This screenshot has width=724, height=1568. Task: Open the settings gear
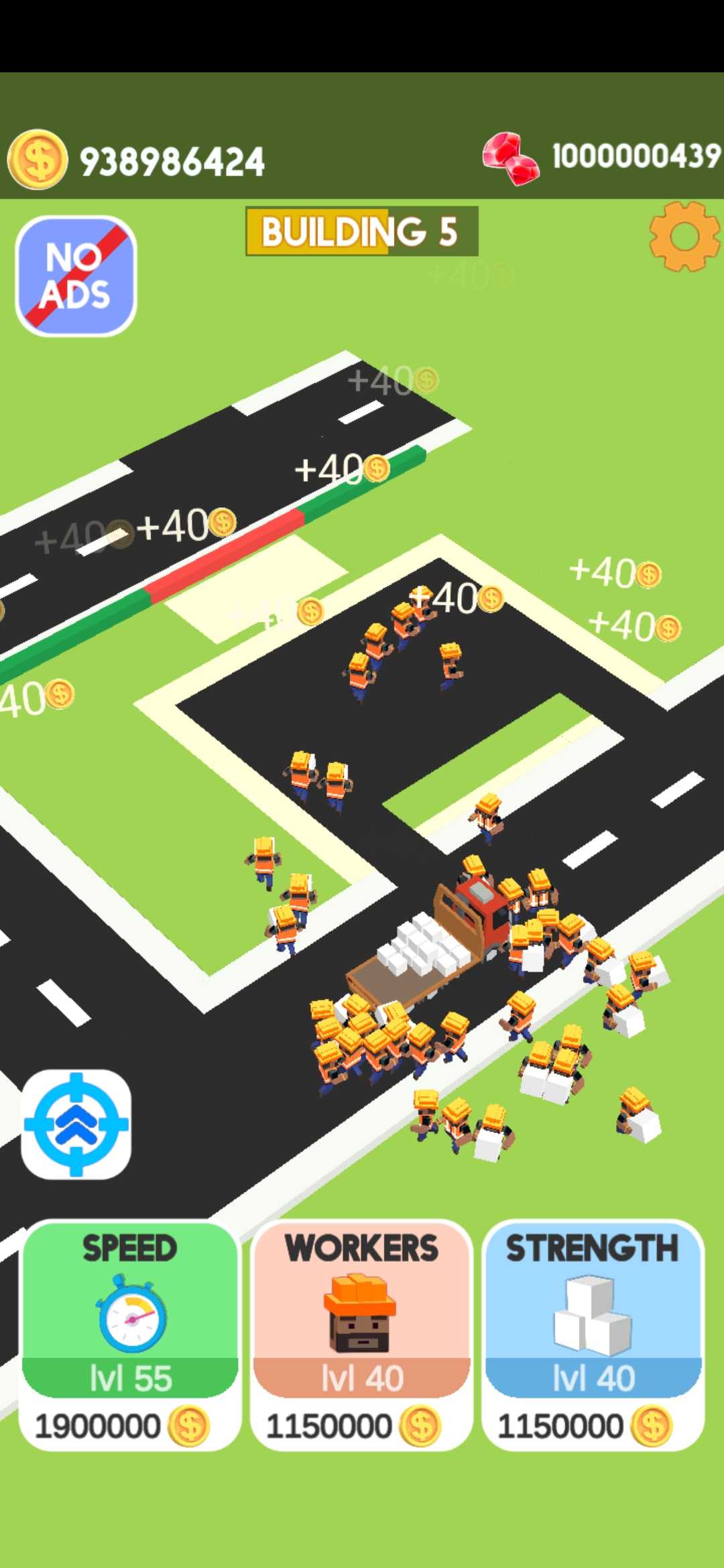click(684, 237)
